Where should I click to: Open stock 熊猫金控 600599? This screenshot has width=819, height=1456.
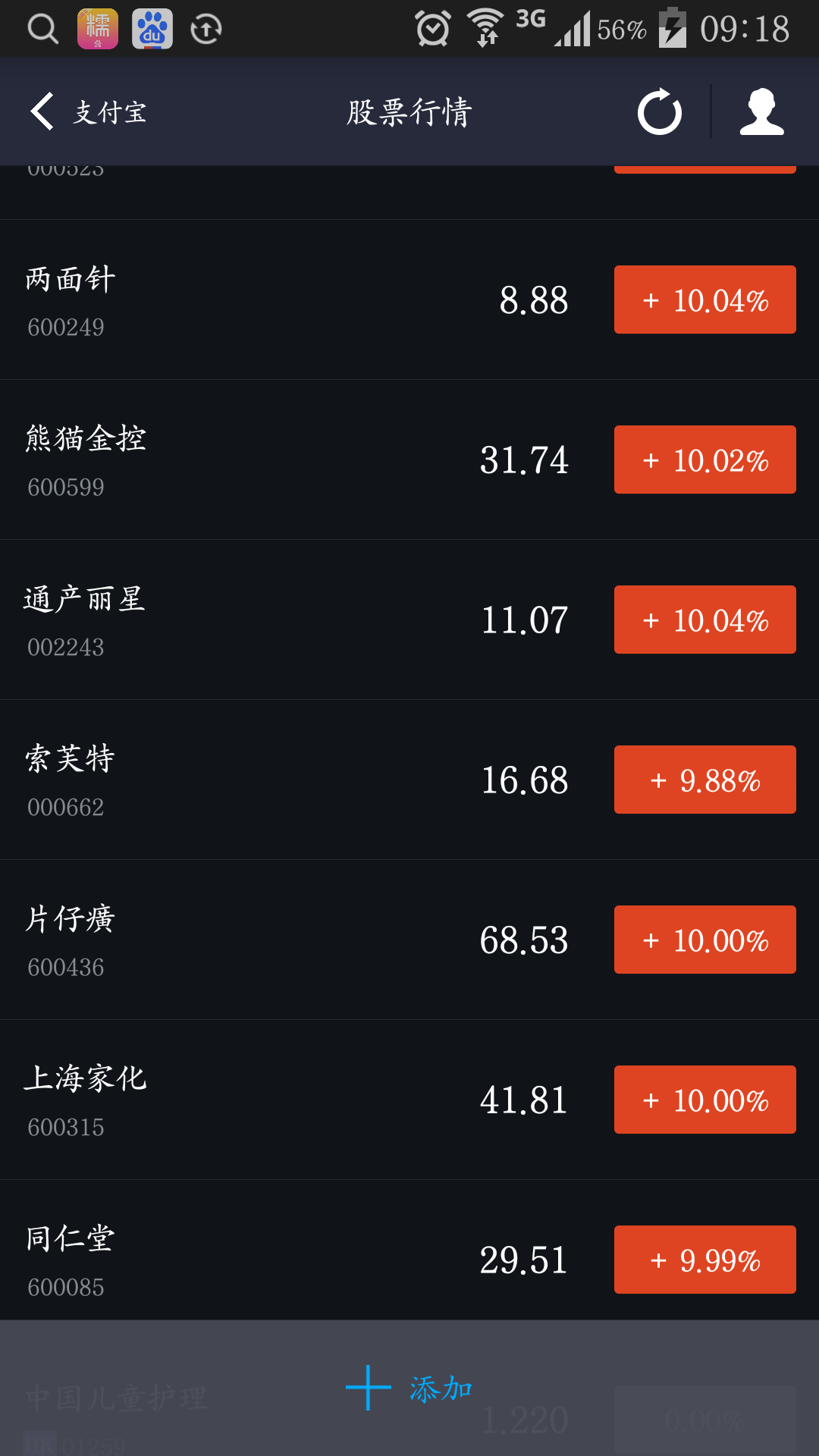tap(409, 460)
